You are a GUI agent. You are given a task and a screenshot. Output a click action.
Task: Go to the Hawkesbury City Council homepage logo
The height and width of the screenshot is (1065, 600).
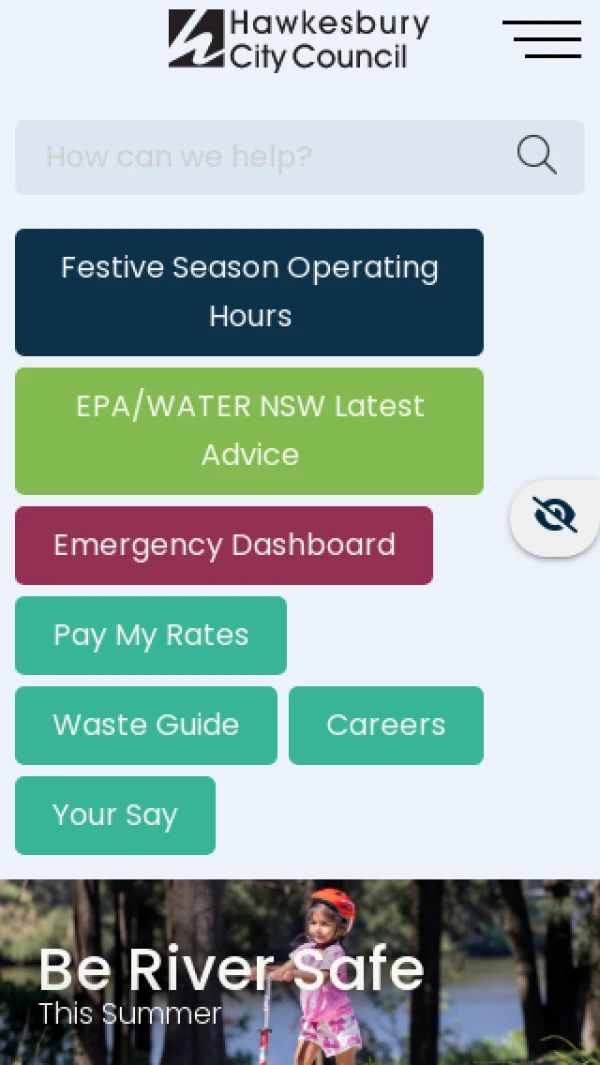(x=298, y=40)
